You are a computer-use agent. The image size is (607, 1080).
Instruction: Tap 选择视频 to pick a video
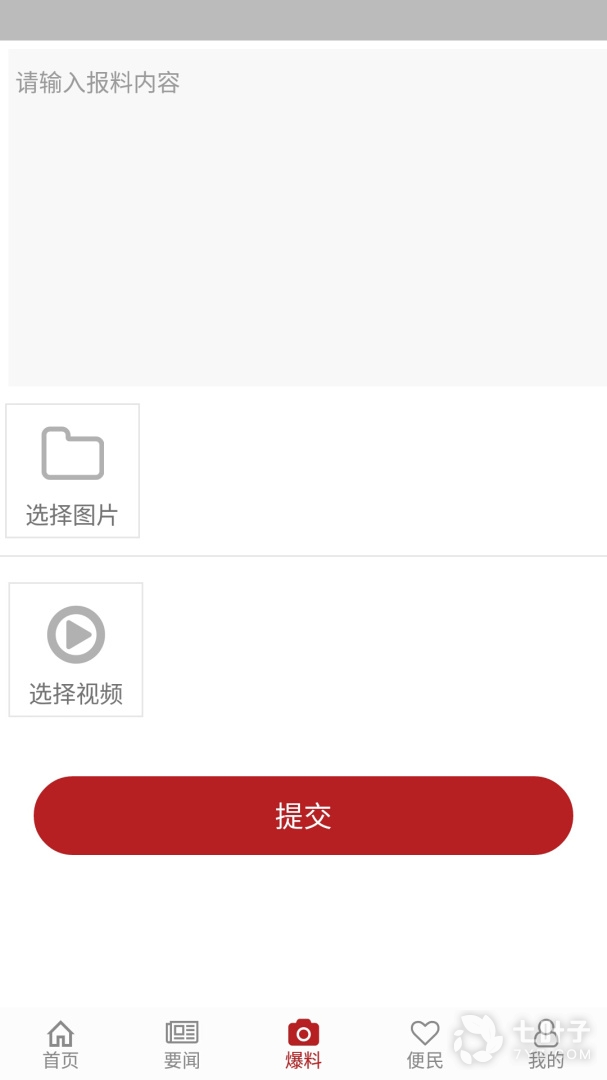[x=76, y=650]
